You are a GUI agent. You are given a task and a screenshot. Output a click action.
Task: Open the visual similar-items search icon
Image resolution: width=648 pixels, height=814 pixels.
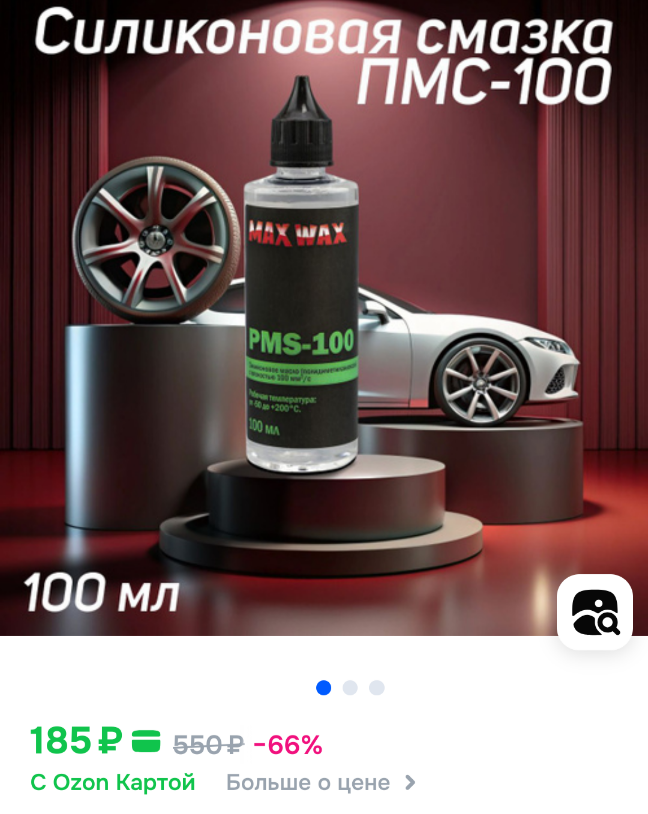pos(595,612)
